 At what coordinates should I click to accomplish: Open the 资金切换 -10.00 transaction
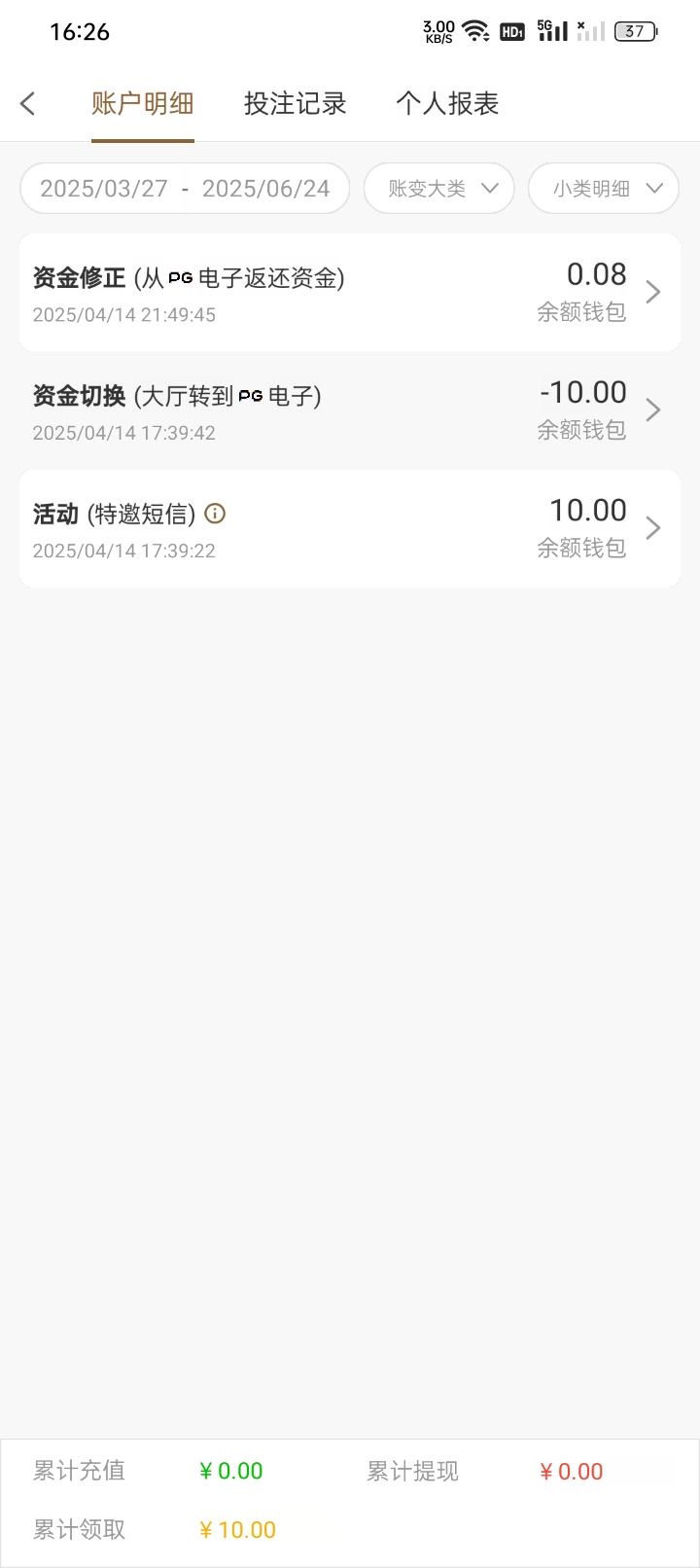(x=350, y=410)
